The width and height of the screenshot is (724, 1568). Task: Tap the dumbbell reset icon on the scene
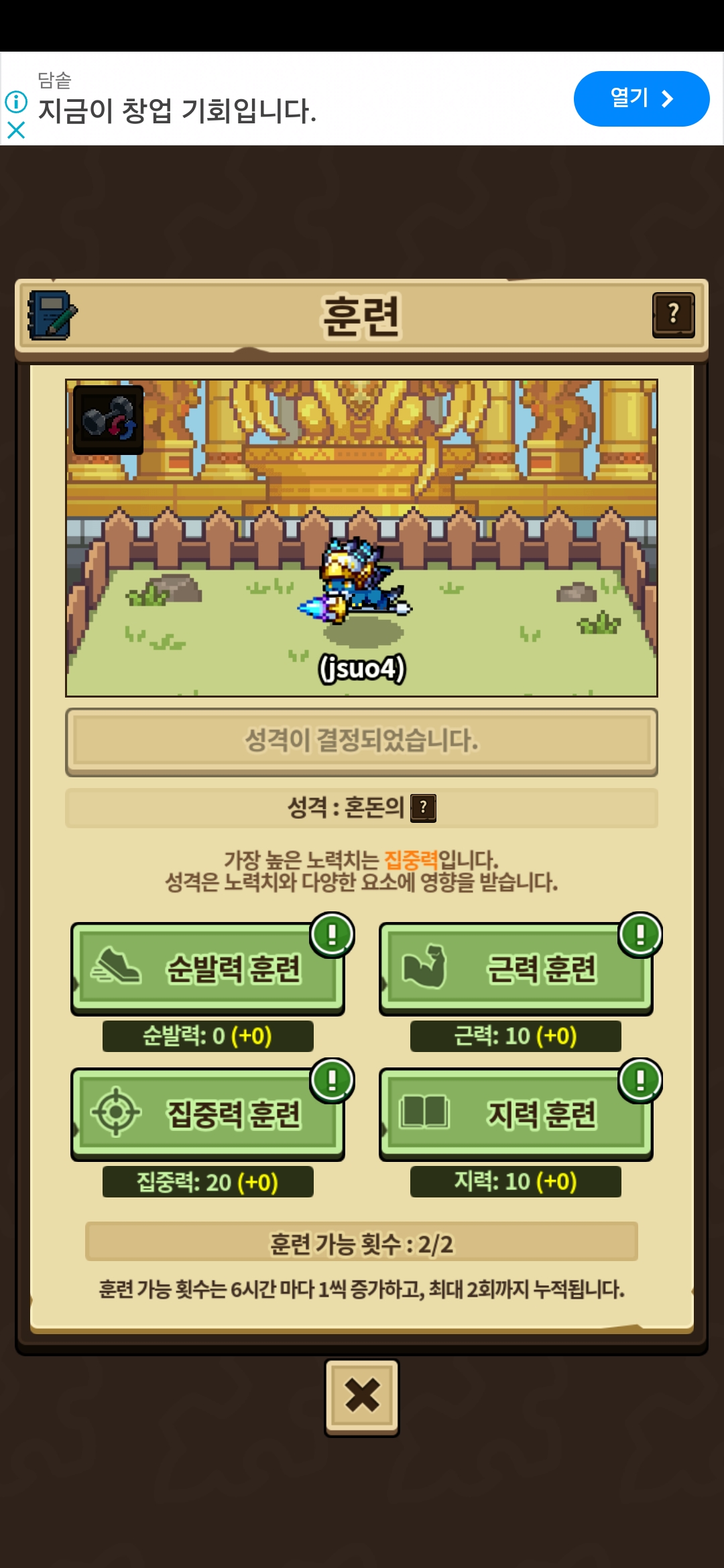(x=109, y=419)
